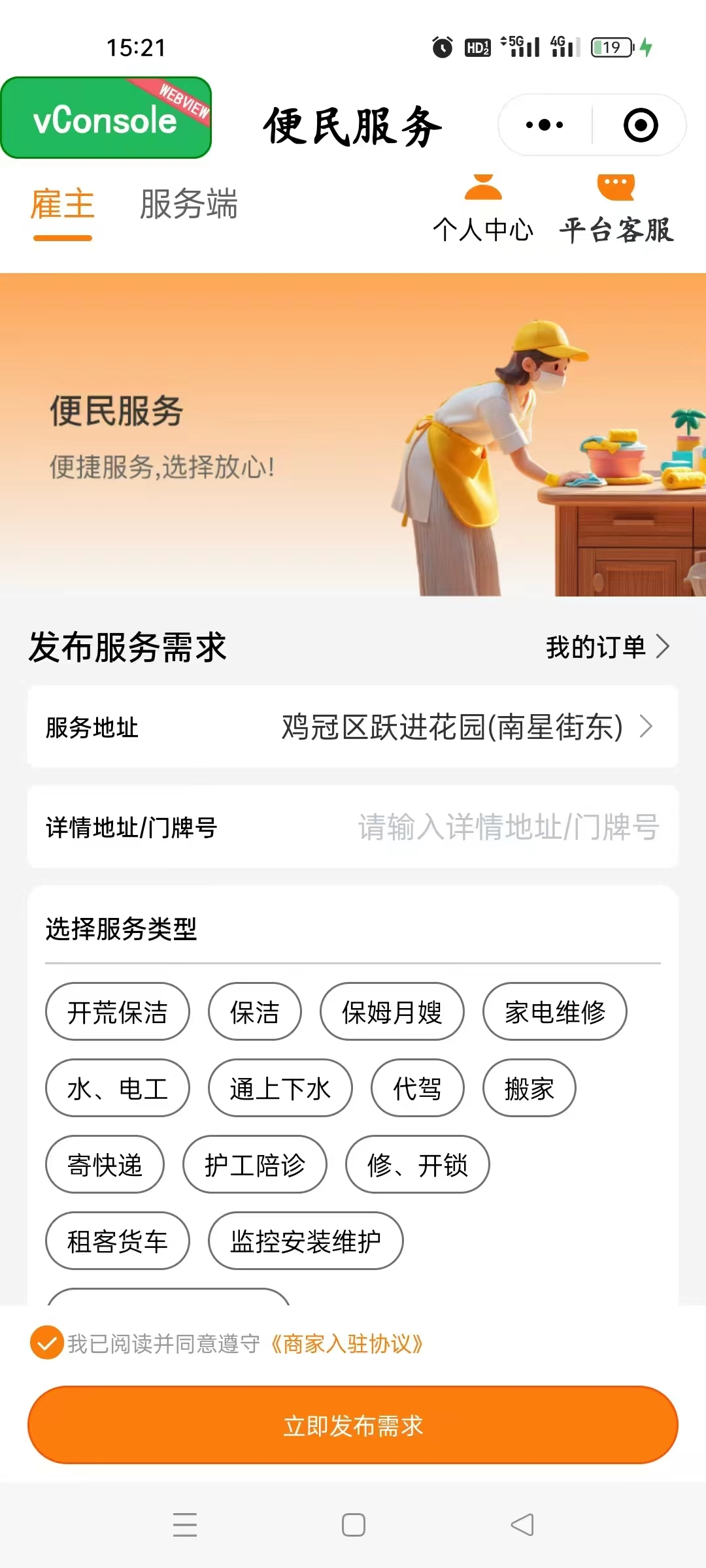Choose 代驾 service type
Screen dimensions: 706x1568
(417, 1088)
